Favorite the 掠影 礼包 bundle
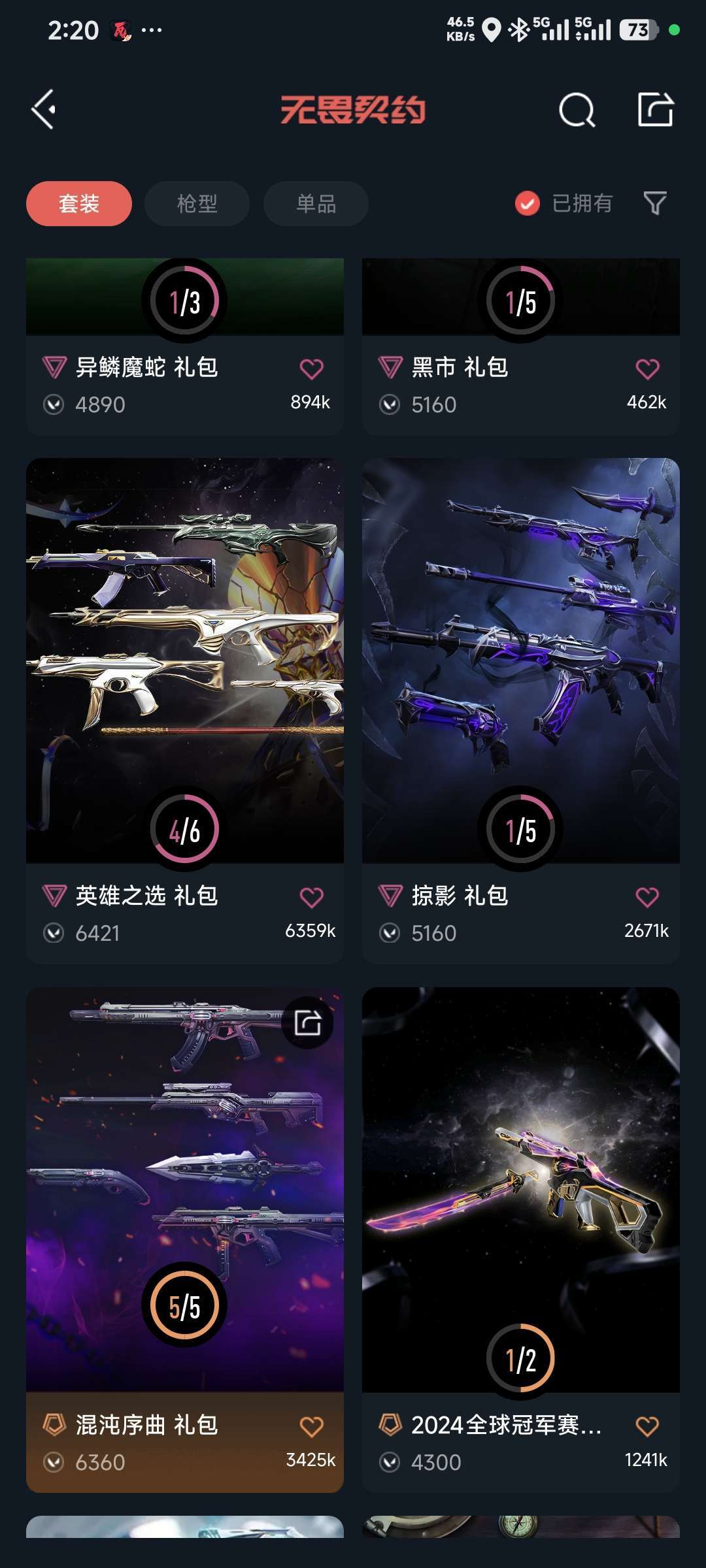Screen dimensions: 706x1568 [647, 898]
